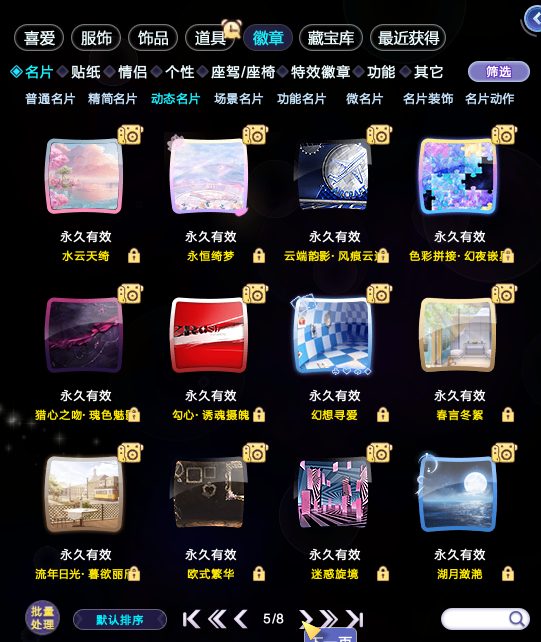The image size is (541, 642).
Task: Switch to 贴纸 category
Action: (x=86, y=72)
